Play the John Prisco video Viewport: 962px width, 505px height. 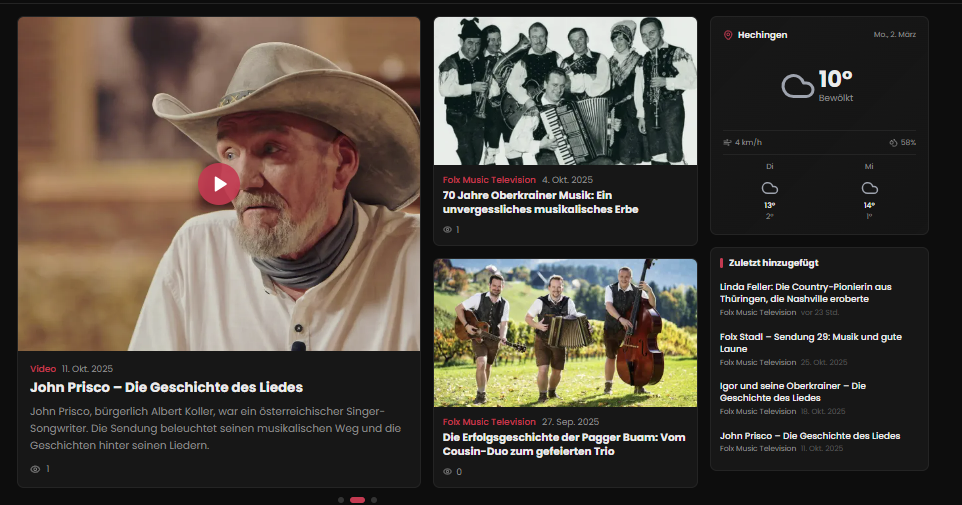pos(218,184)
